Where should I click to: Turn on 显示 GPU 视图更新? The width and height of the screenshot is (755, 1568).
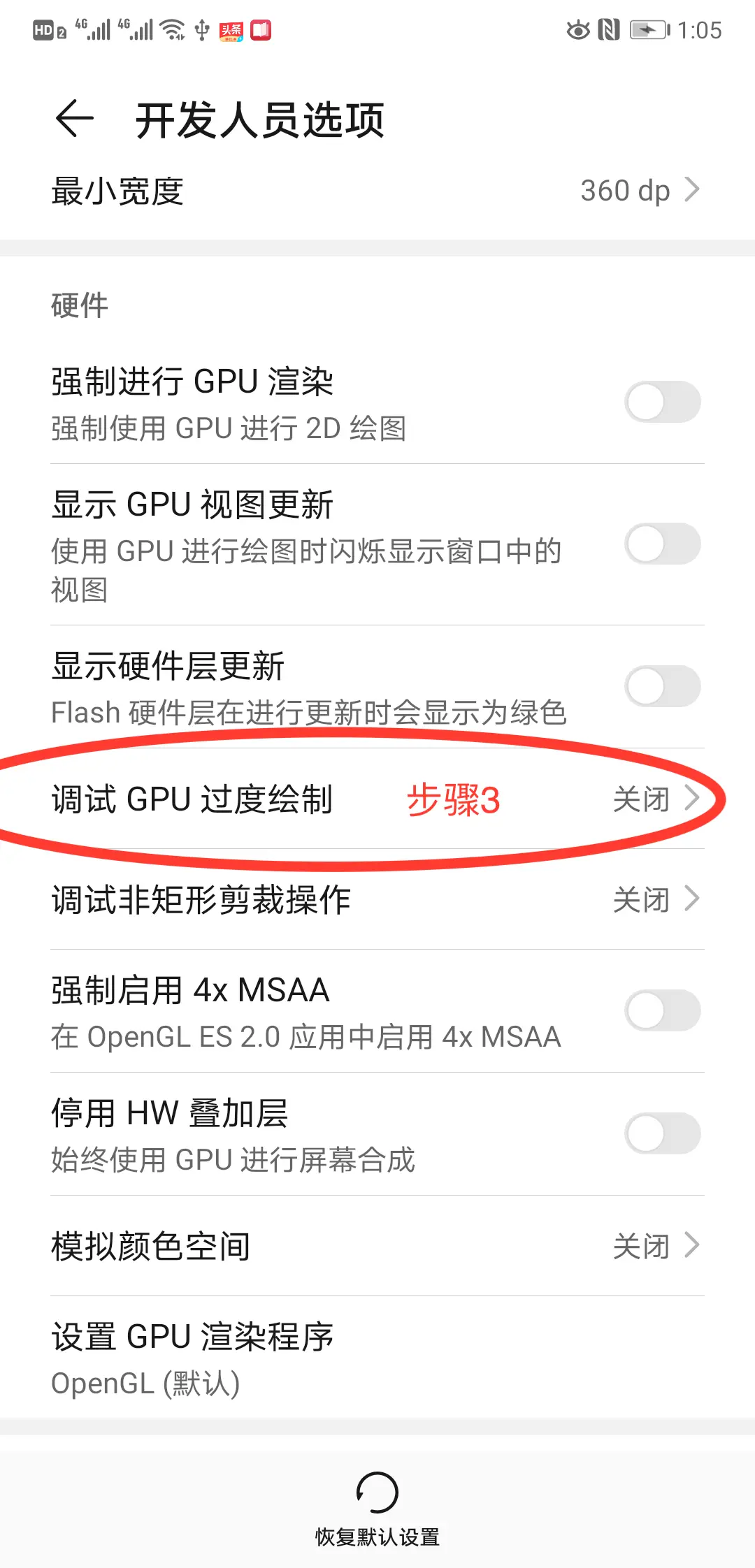662,544
